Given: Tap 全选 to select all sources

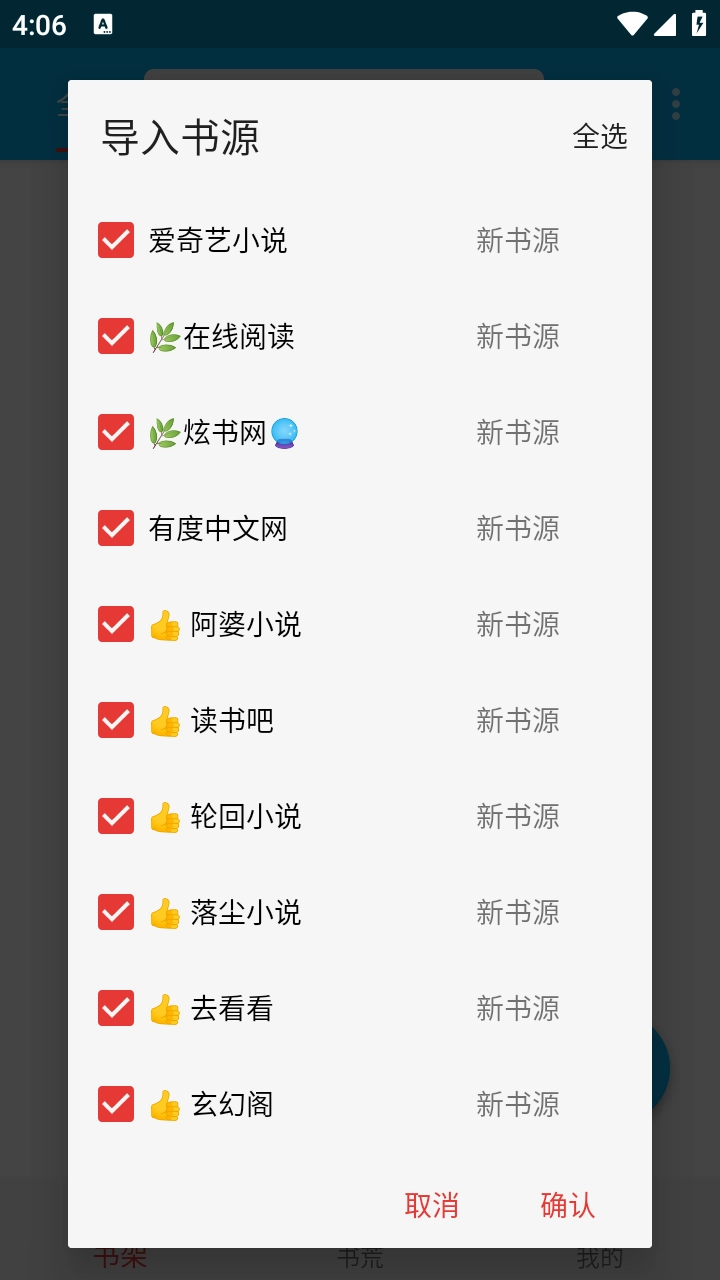Looking at the screenshot, I should 600,139.
